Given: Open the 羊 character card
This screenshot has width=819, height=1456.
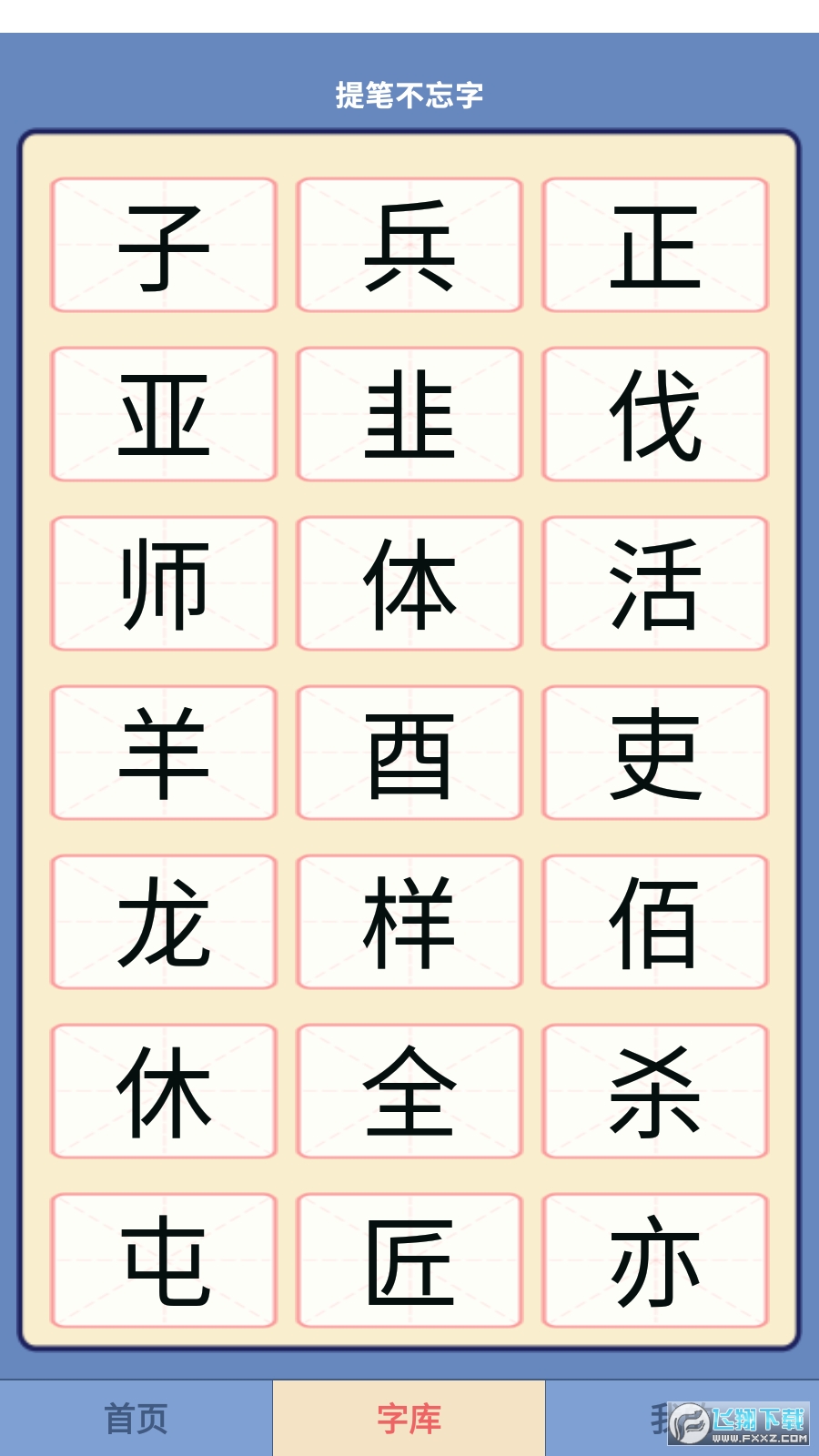Looking at the screenshot, I should tap(164, 753).
